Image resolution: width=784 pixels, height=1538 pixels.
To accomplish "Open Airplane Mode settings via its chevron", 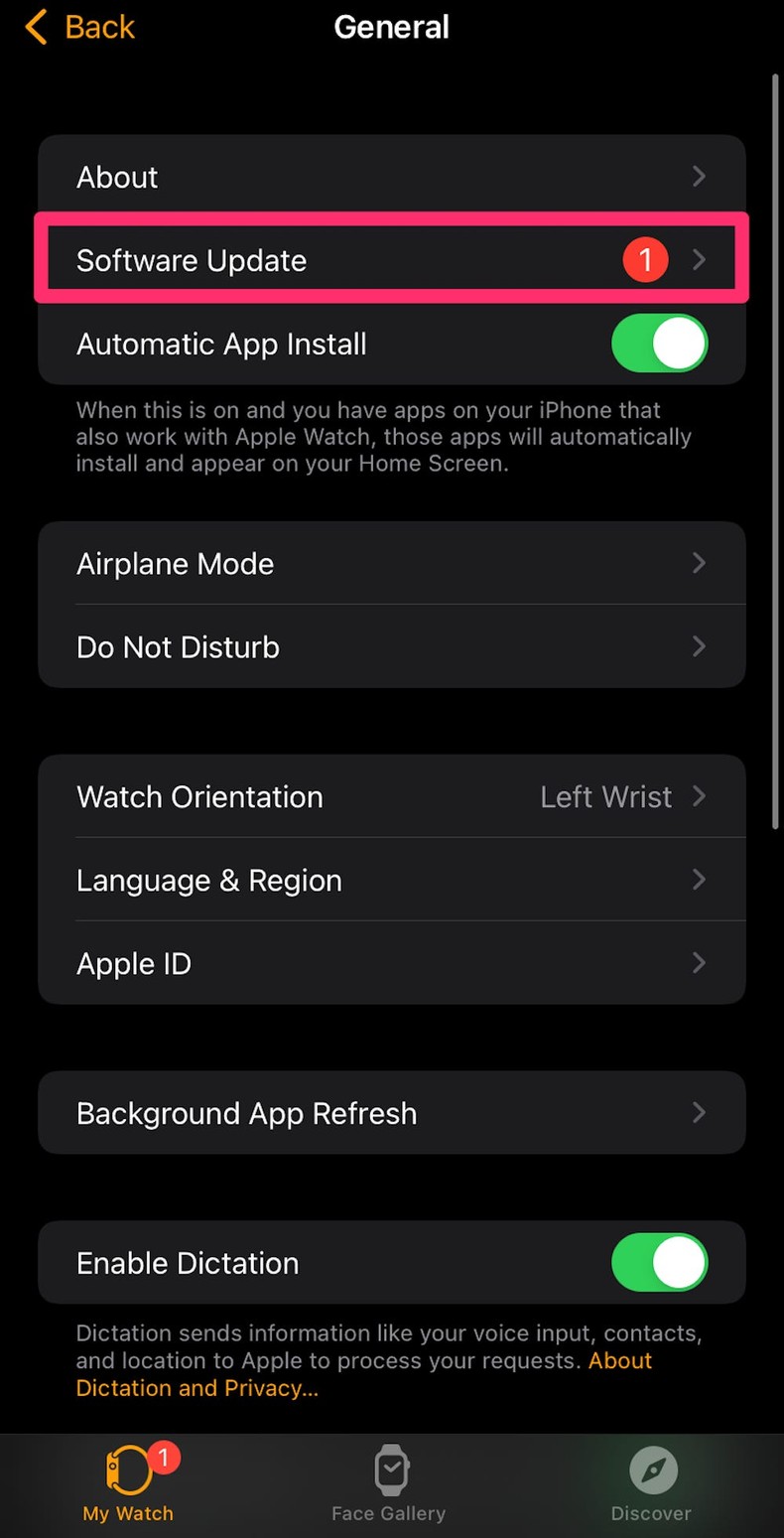I will tap(698, 563).
